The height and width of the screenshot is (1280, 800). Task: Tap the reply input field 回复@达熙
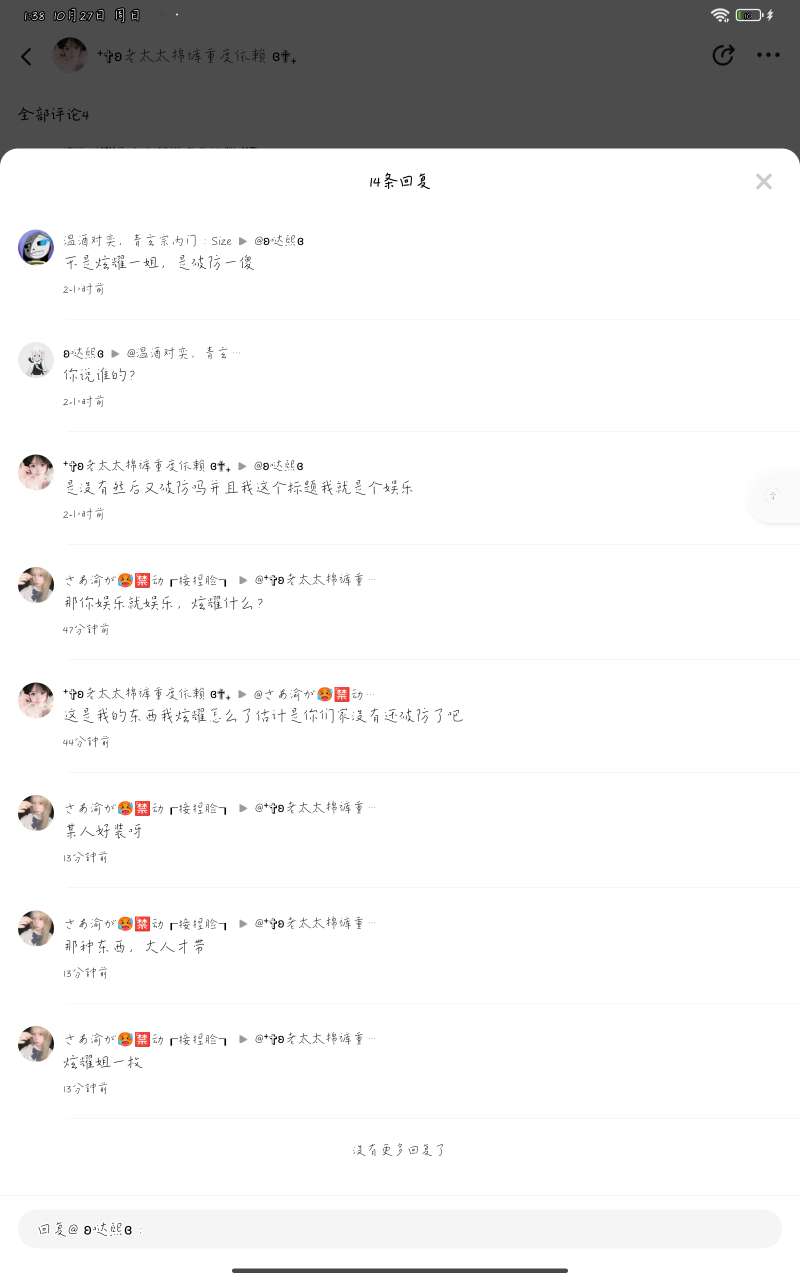(400, 1229)
